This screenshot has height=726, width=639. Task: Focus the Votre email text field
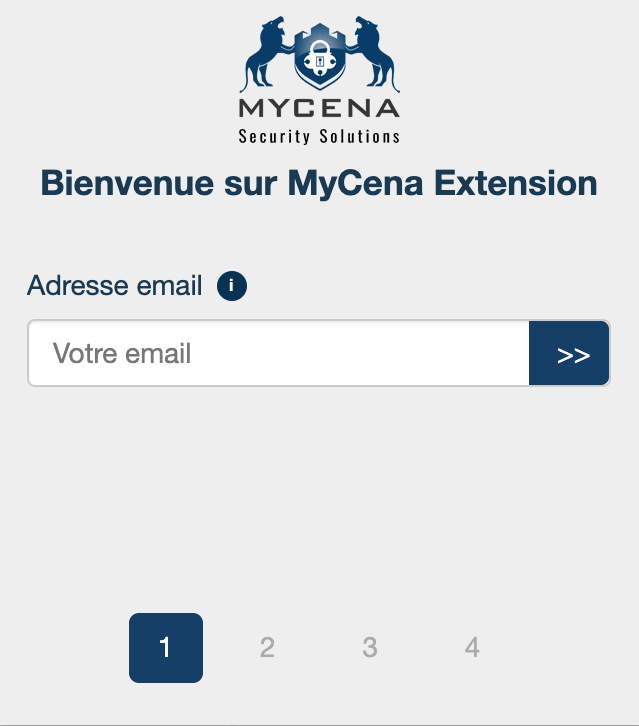(x=278, y=353)
